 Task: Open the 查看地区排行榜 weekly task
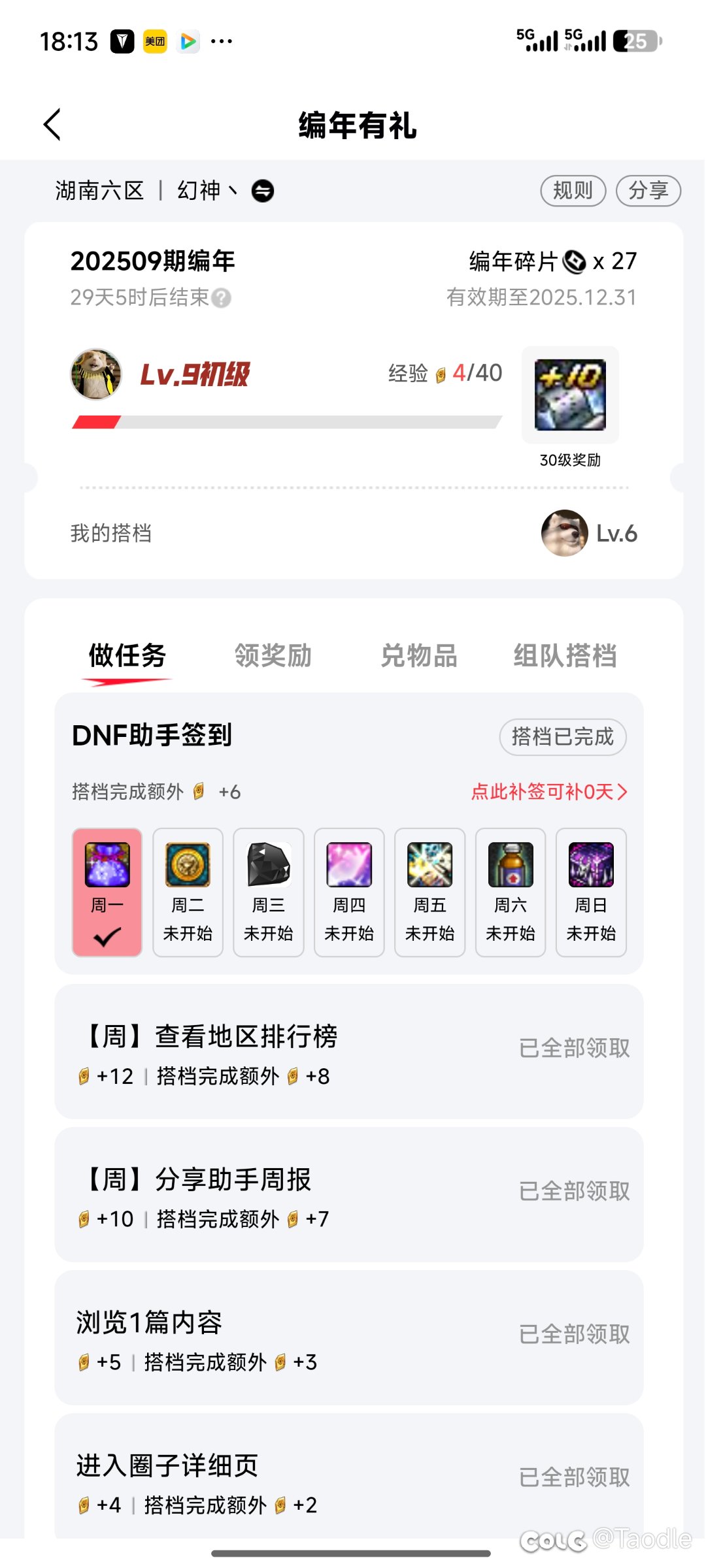pos(348,1051)
